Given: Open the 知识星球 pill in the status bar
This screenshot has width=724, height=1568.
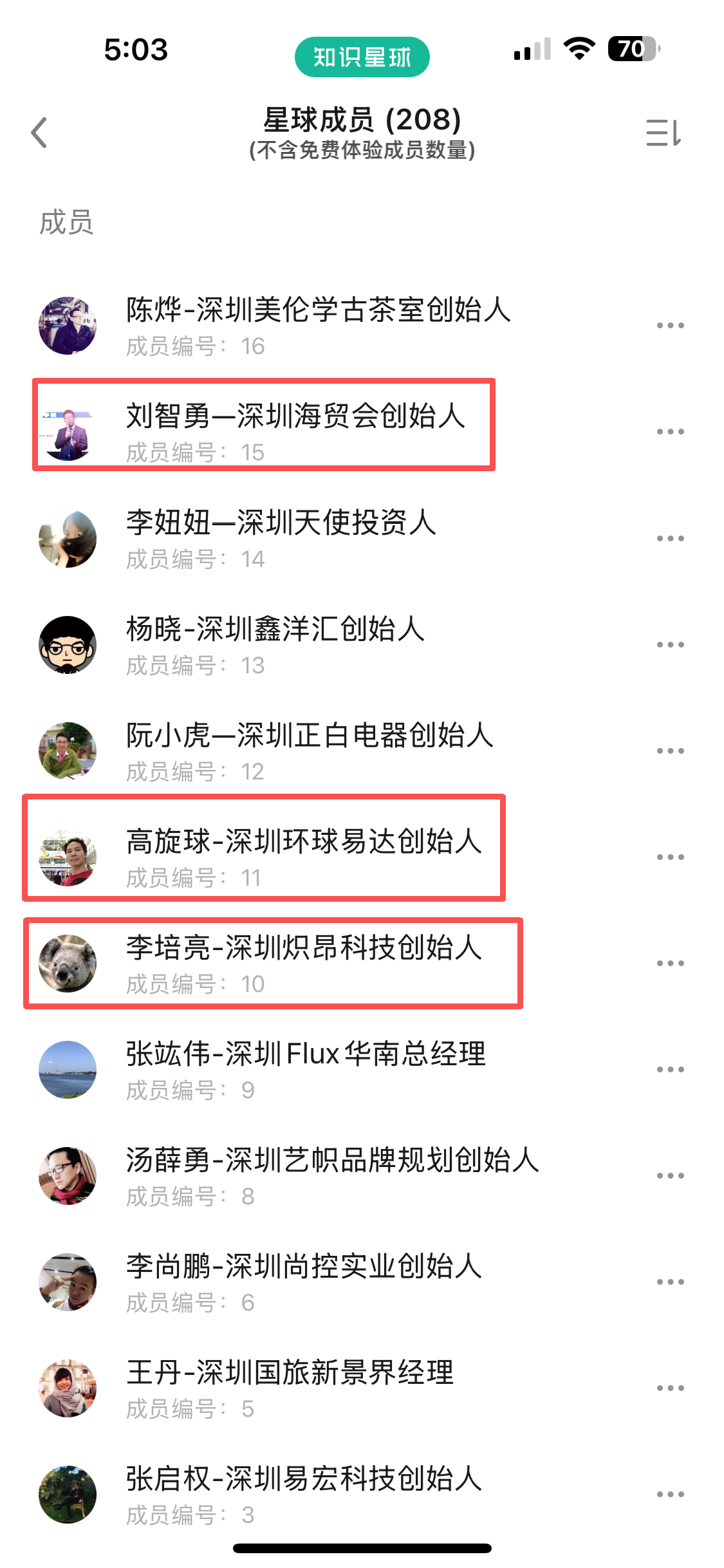Looking at the screenshot, I should click(362, 57).
